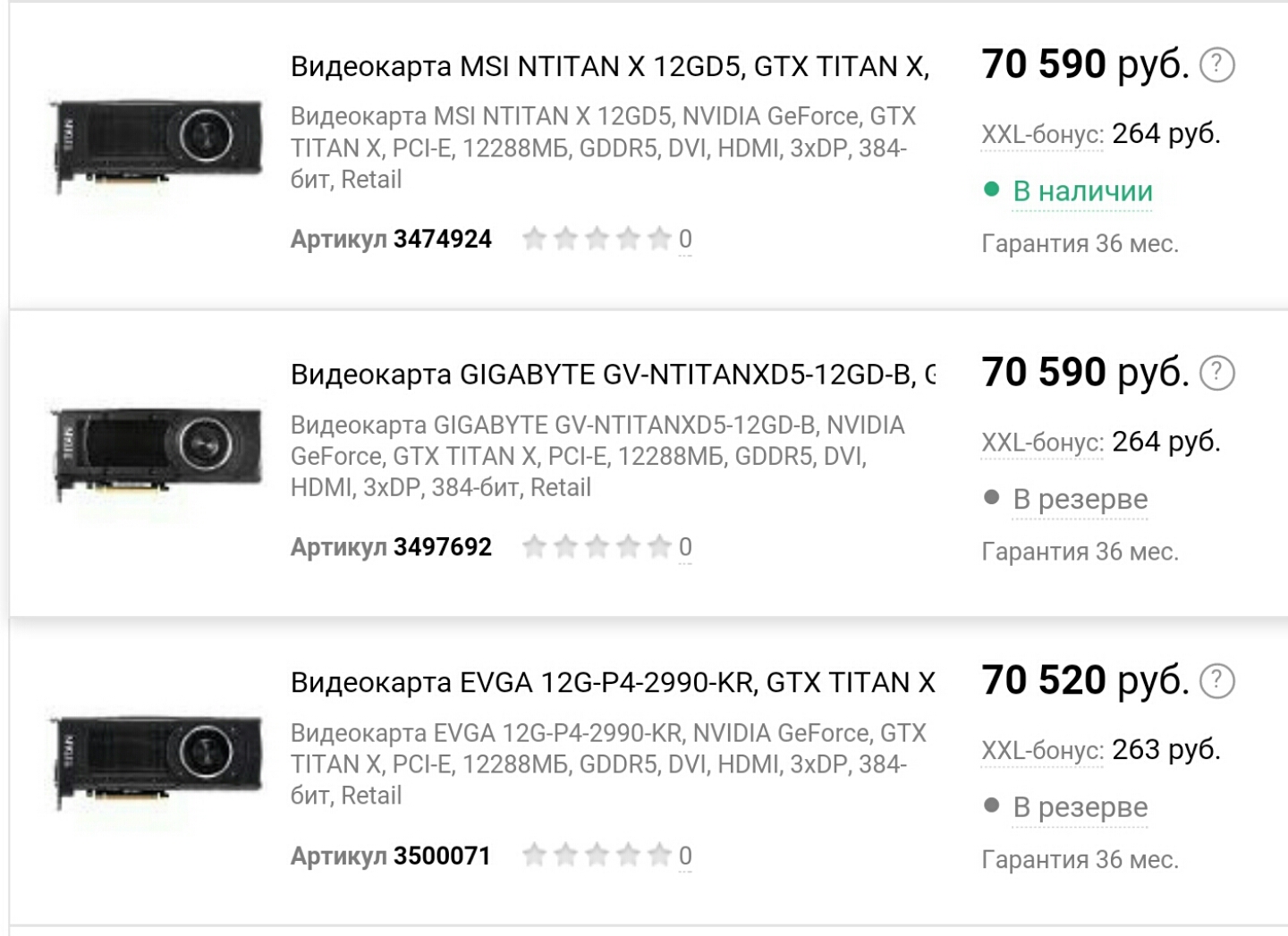Open the EVGA 12G-P4-2990-KR product title

pos(613,683)
